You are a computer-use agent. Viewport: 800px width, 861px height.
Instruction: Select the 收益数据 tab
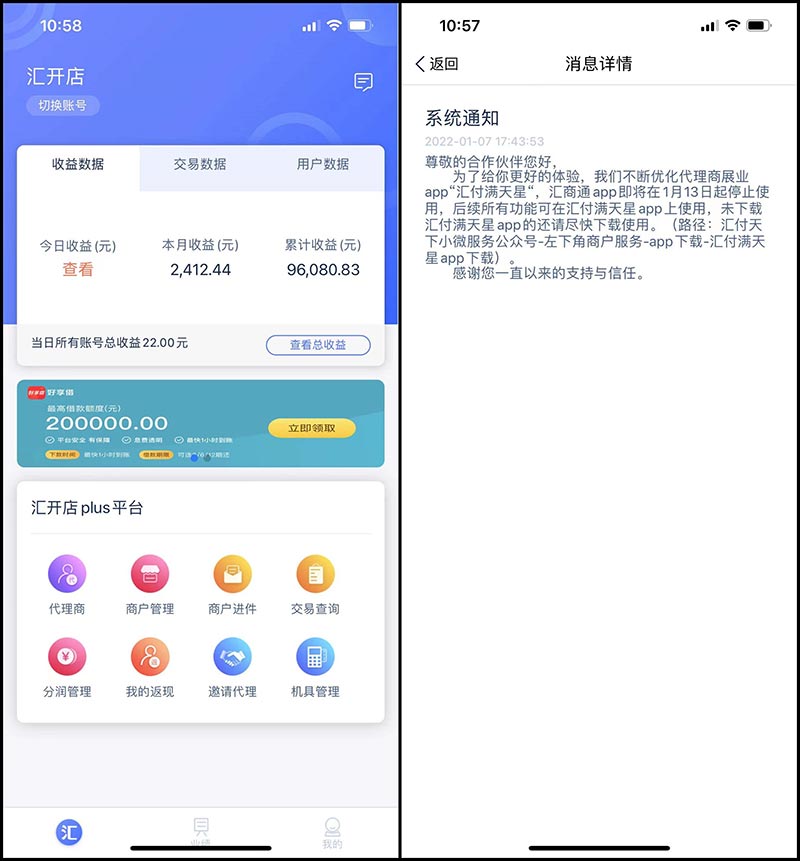tap(78, 165)
